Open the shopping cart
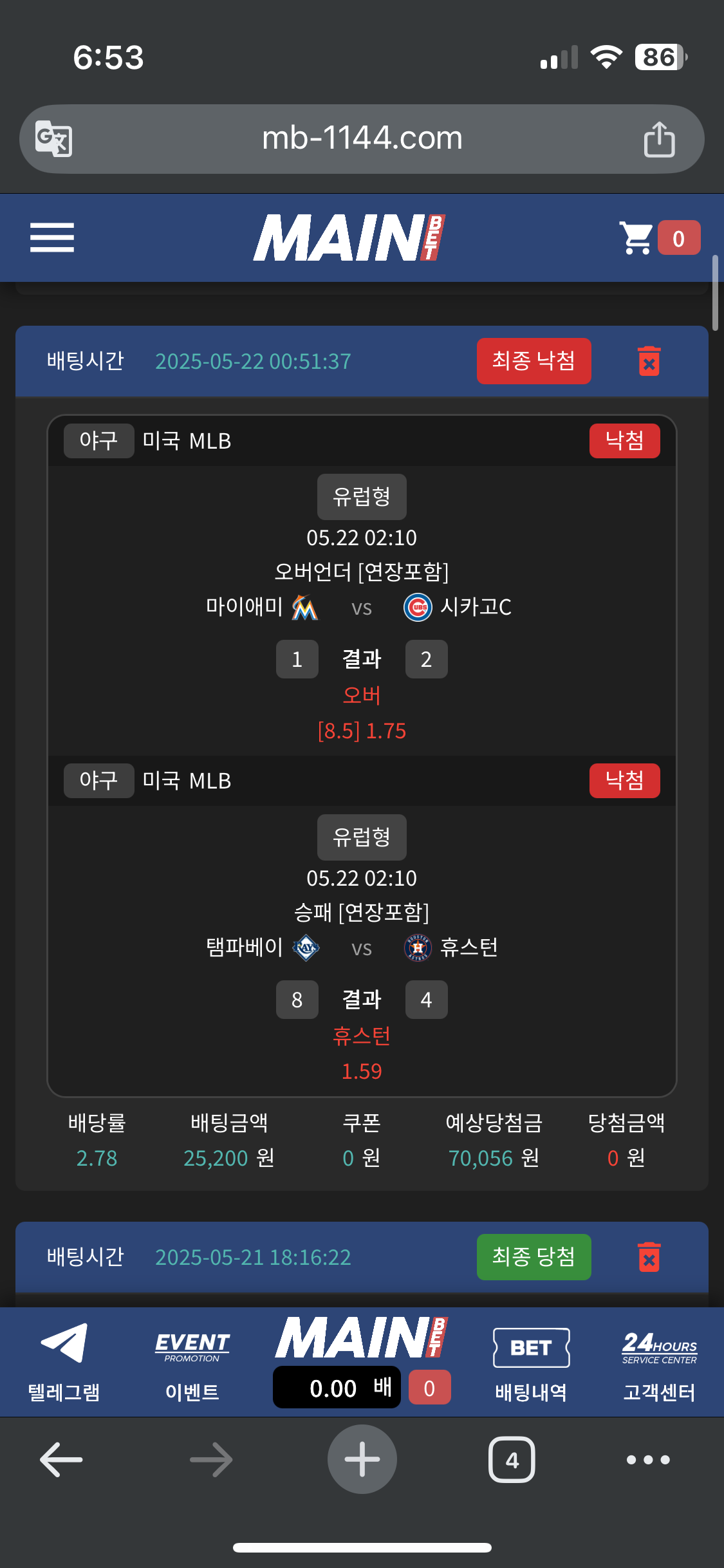The image size is (724, 1568). tap(637, 238)
